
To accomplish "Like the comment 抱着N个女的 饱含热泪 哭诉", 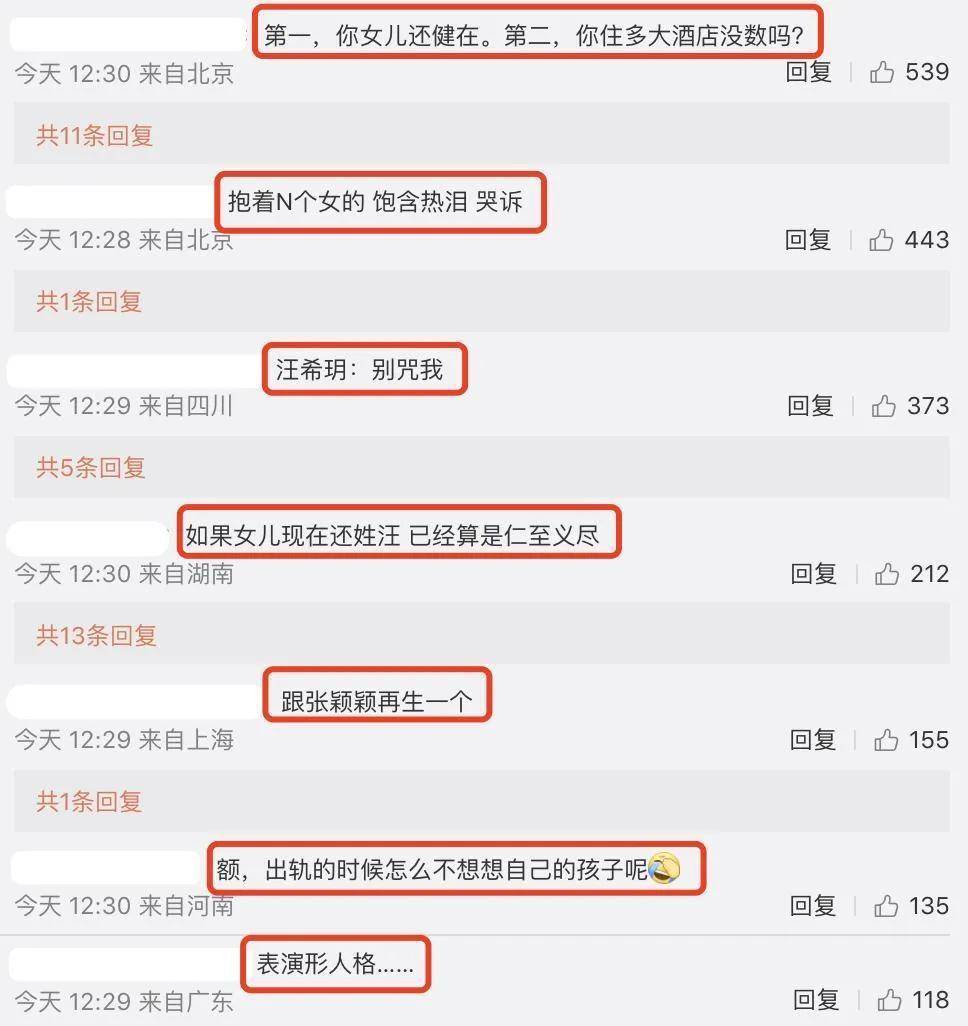I will coord(881,240).
